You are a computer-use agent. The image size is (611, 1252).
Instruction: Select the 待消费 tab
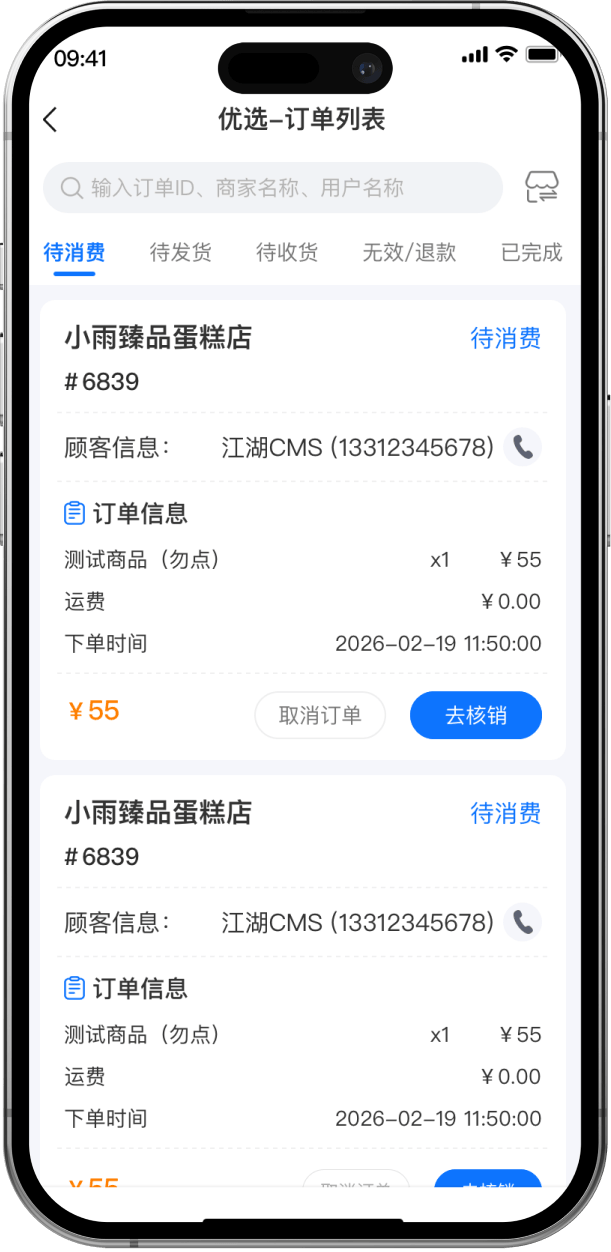[75, 252]
